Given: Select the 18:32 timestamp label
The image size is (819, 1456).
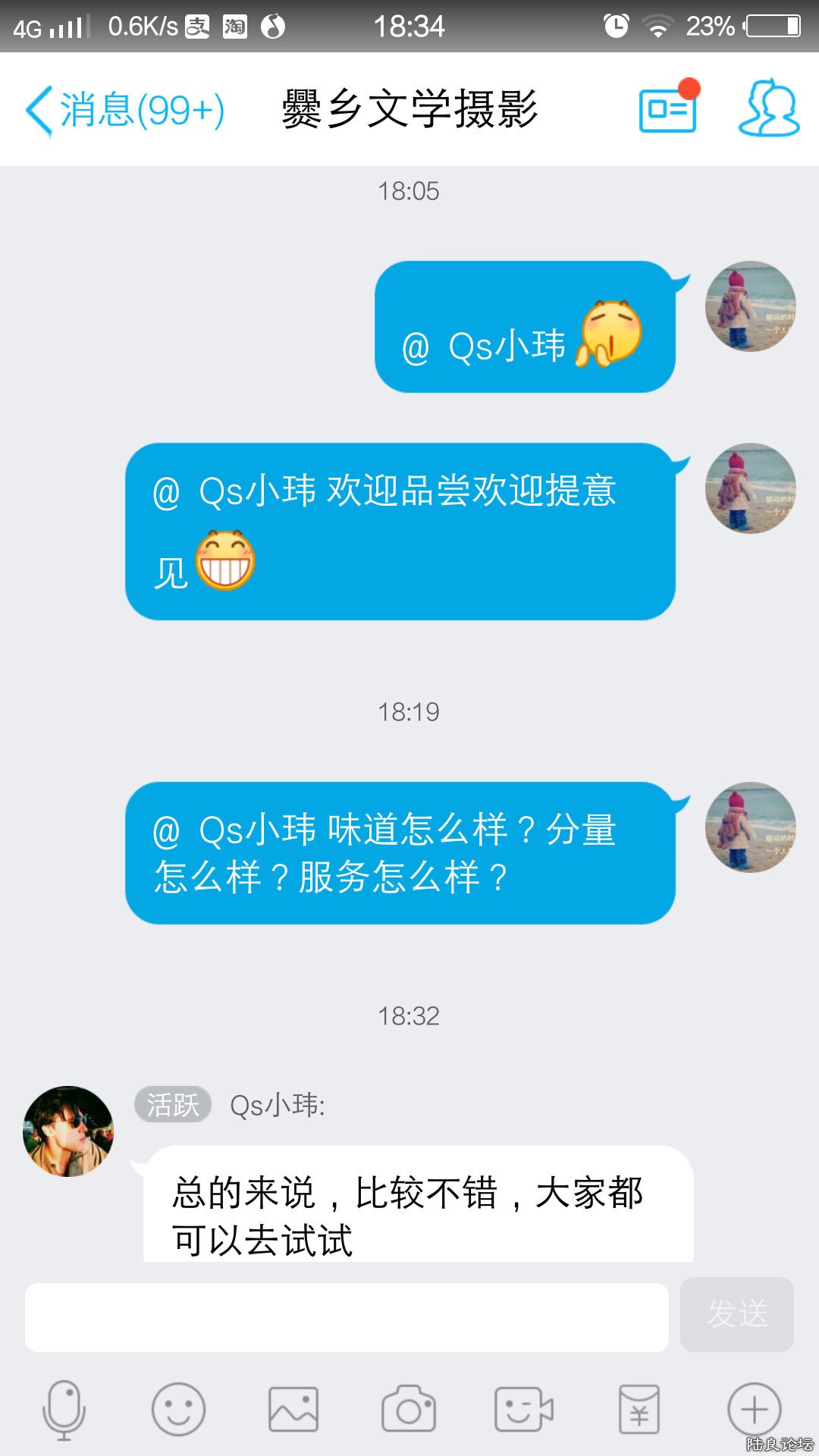Looking at the screenshot, I should 409,1016.
